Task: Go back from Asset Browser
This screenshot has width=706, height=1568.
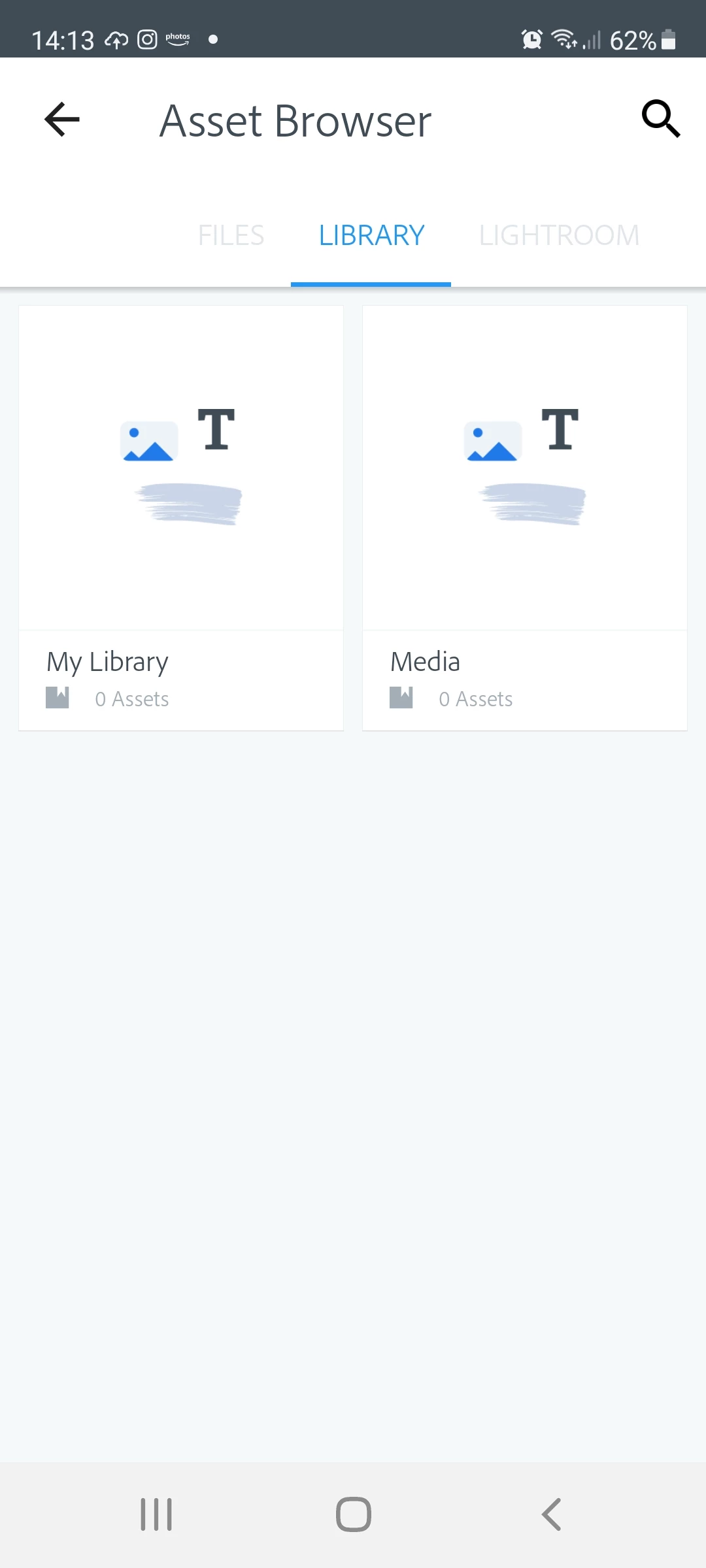Action: point(62,120)
